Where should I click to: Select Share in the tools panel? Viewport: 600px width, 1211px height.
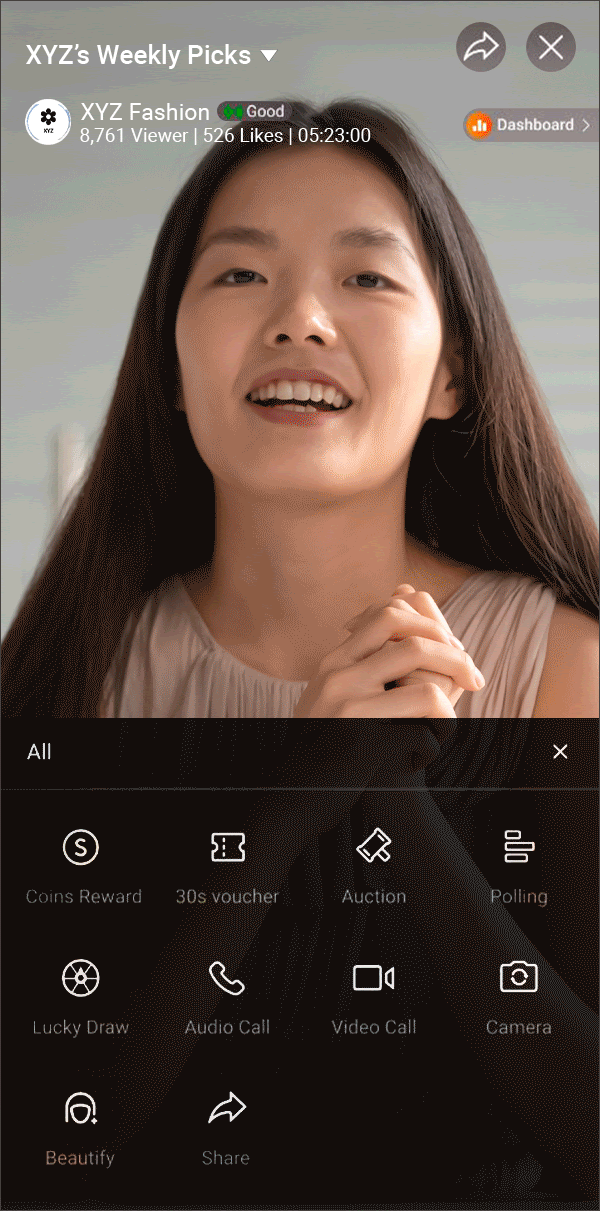[226, 1129]
